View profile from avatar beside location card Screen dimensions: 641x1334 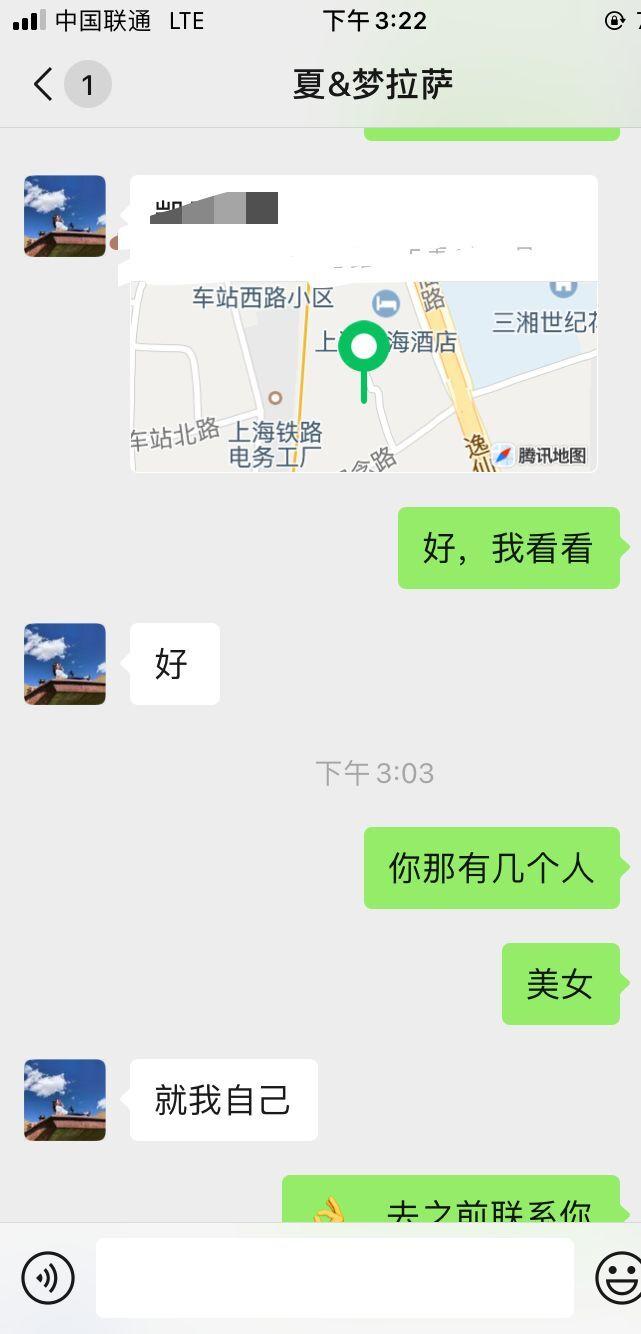click(65, 216)
